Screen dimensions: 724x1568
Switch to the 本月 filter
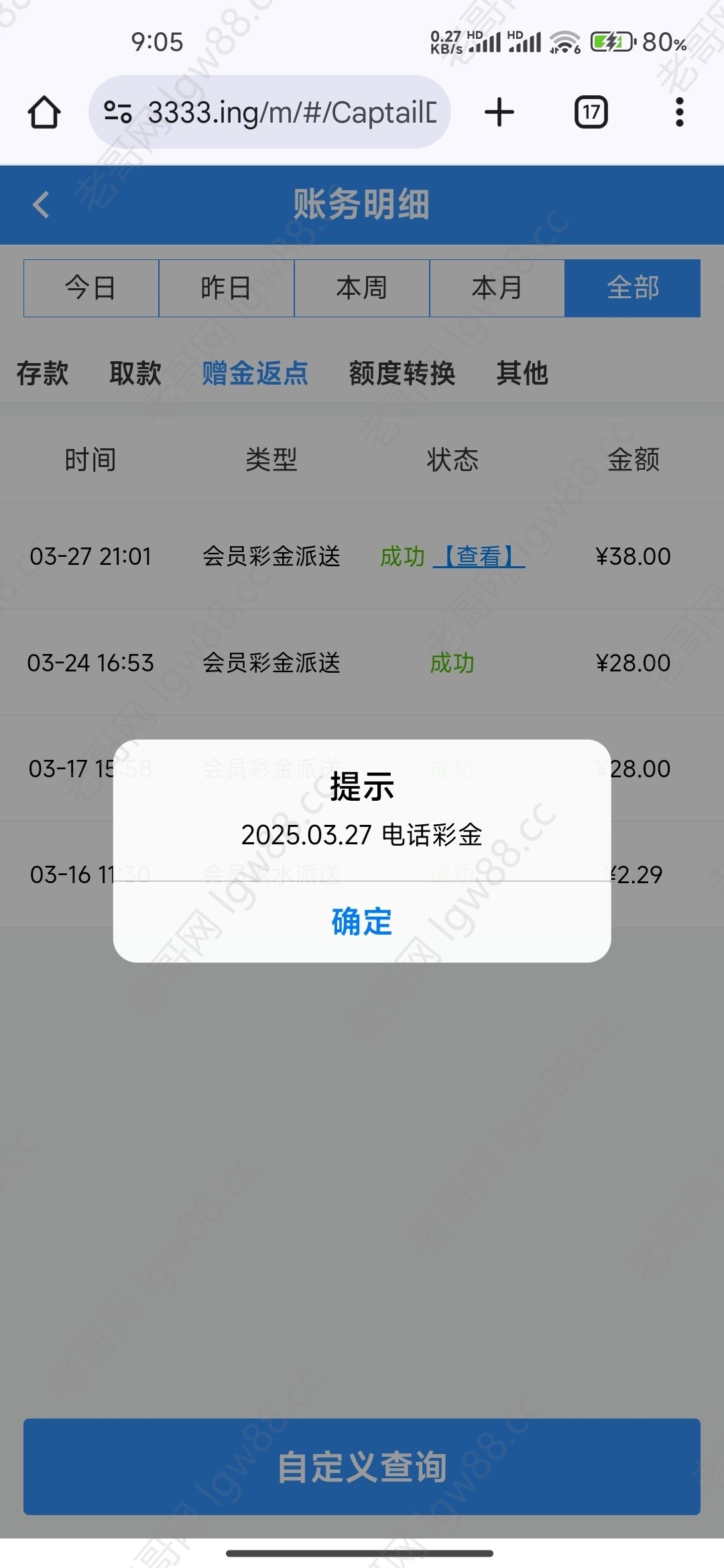click(497, 288)
